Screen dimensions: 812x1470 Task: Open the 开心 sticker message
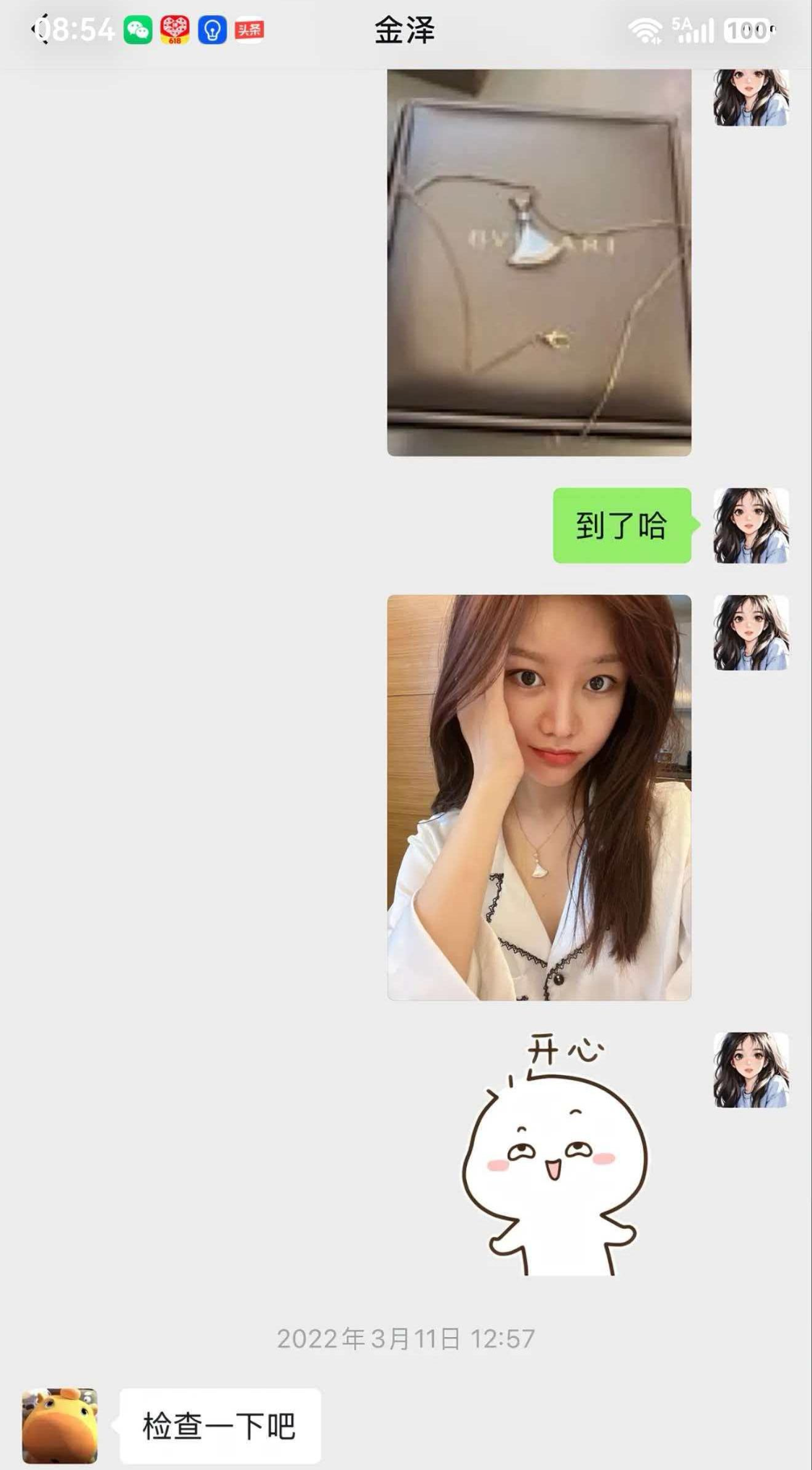point(554,1154)
